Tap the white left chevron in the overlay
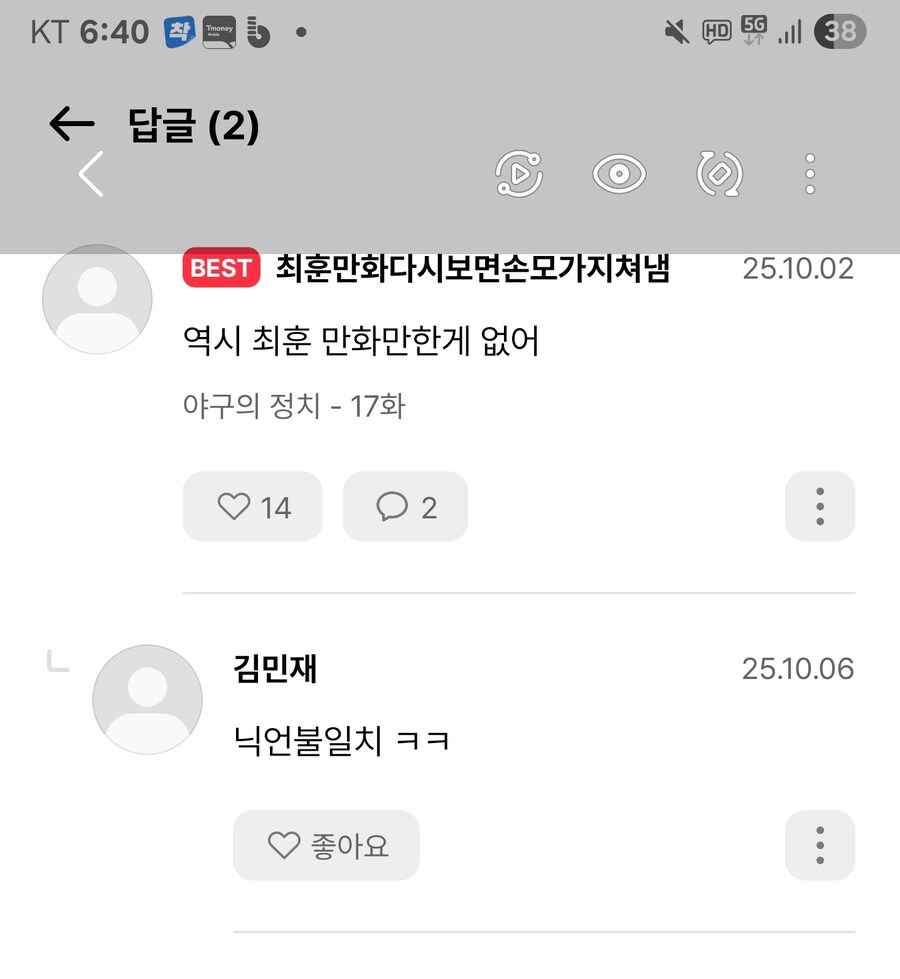This screenshot has width=900, height=979. click(x=91, y=175)
